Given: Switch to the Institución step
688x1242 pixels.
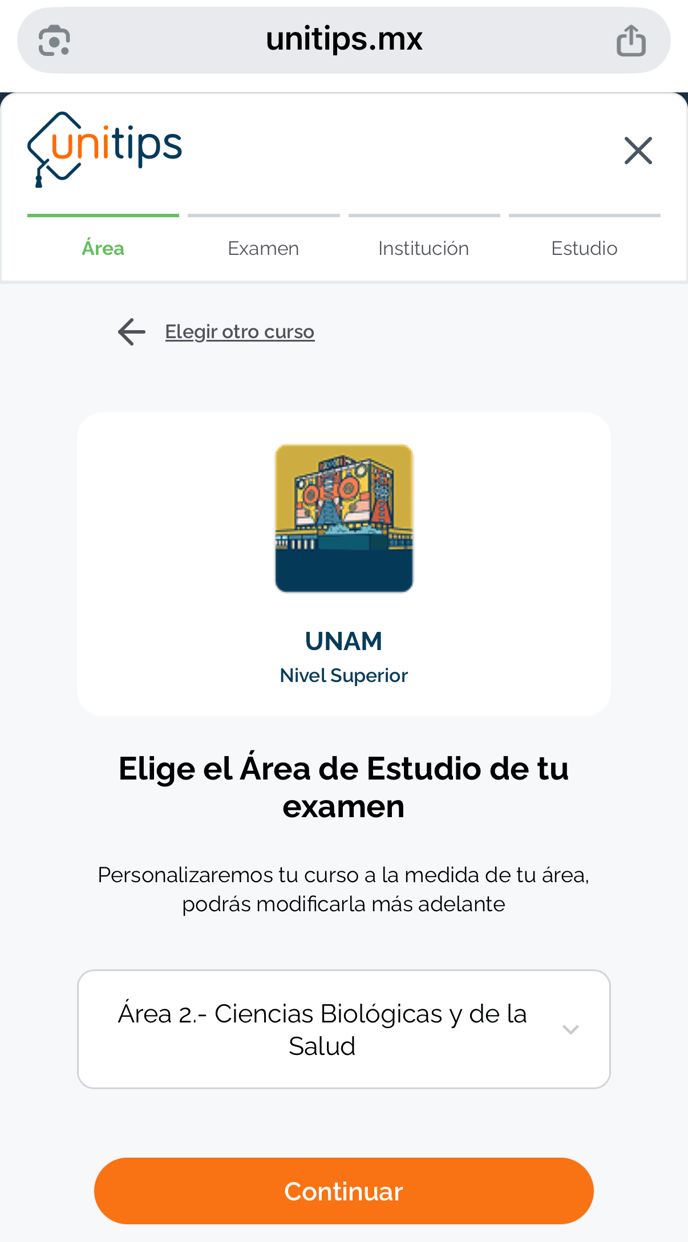Looking at the screenshot, I should tap(423, 248).
